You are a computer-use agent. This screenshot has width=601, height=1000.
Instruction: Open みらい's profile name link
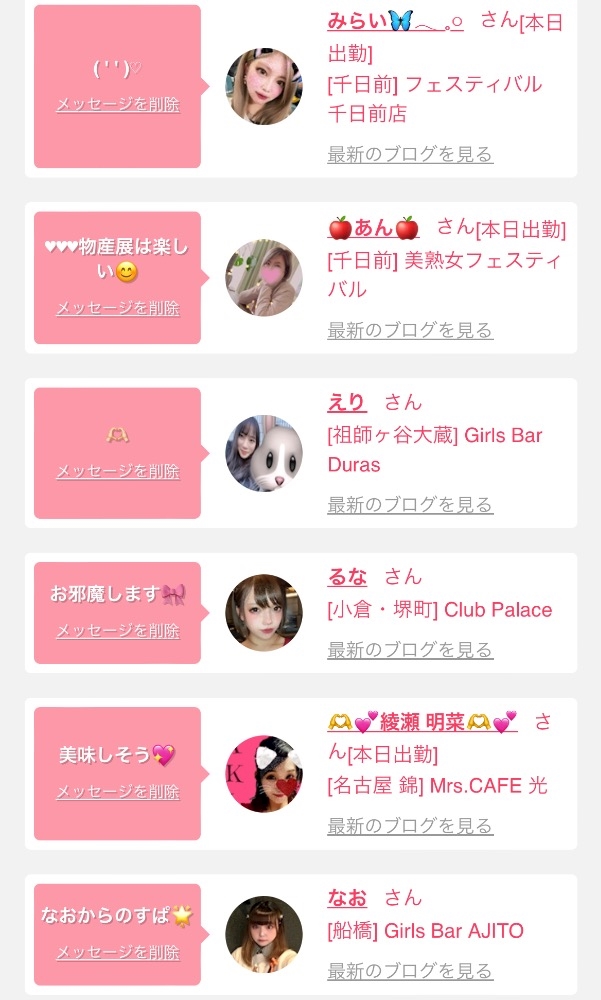tap(395, 22)
